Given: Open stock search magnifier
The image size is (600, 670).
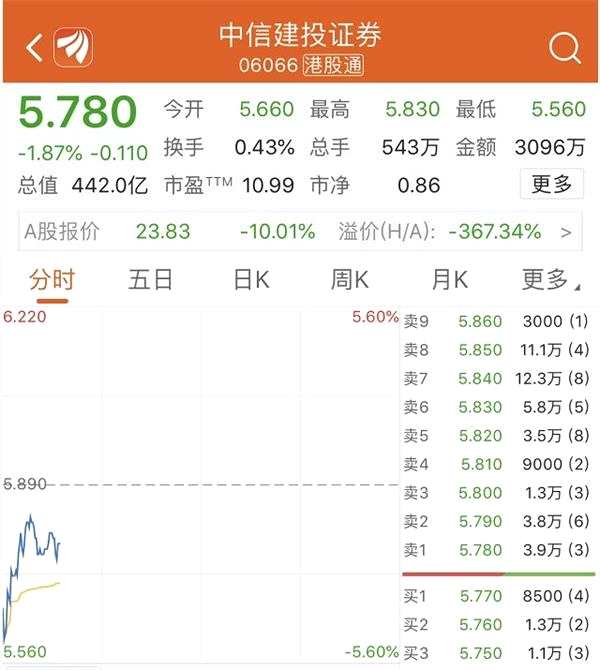Looking at the screenshot, I should [565, 47].
